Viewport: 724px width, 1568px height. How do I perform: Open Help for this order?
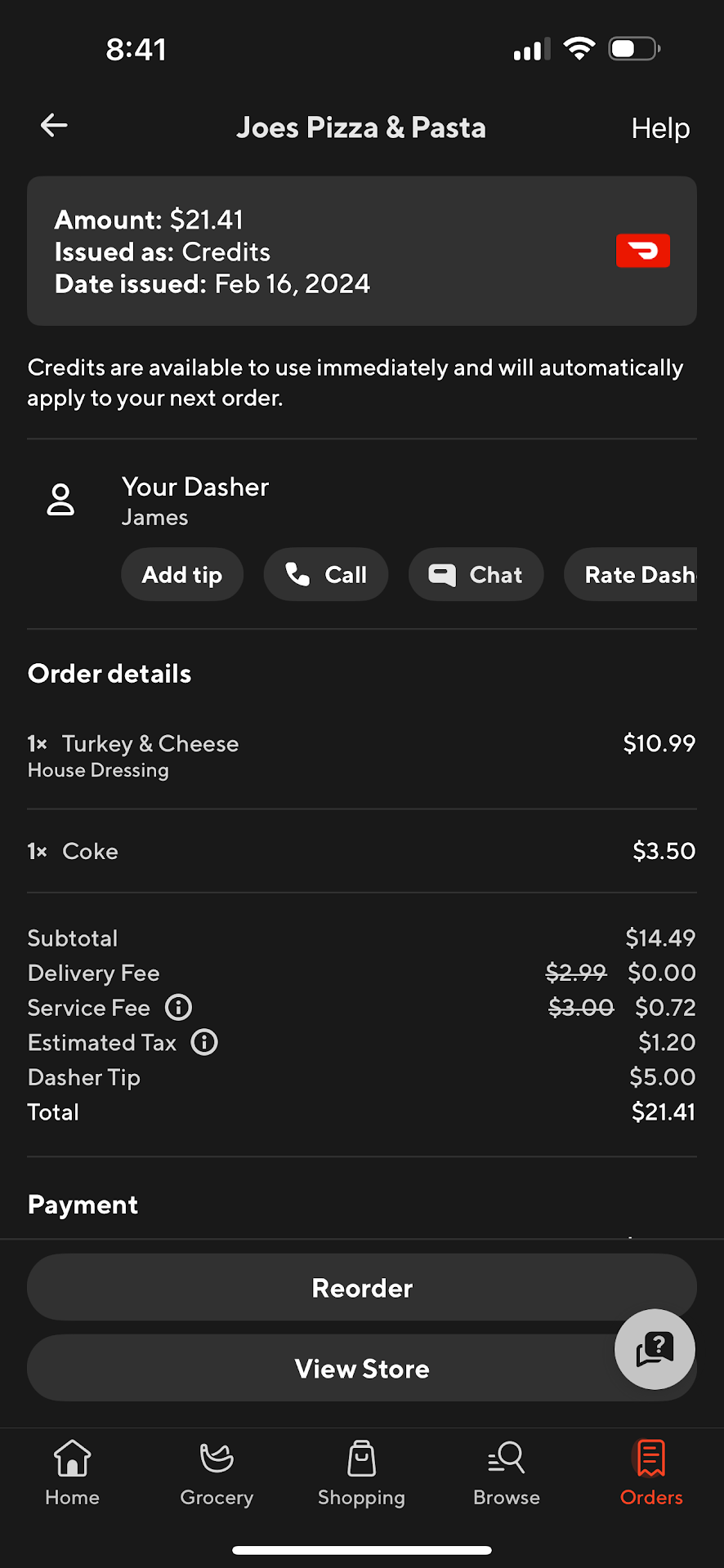659,128
